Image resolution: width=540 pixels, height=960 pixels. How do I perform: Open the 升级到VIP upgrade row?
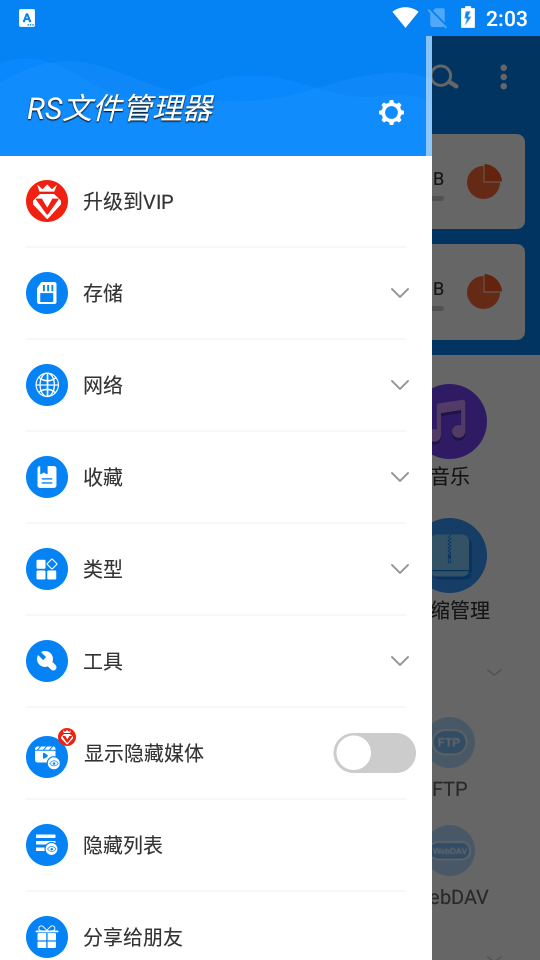pyautogui.click(x=216, y=201)
